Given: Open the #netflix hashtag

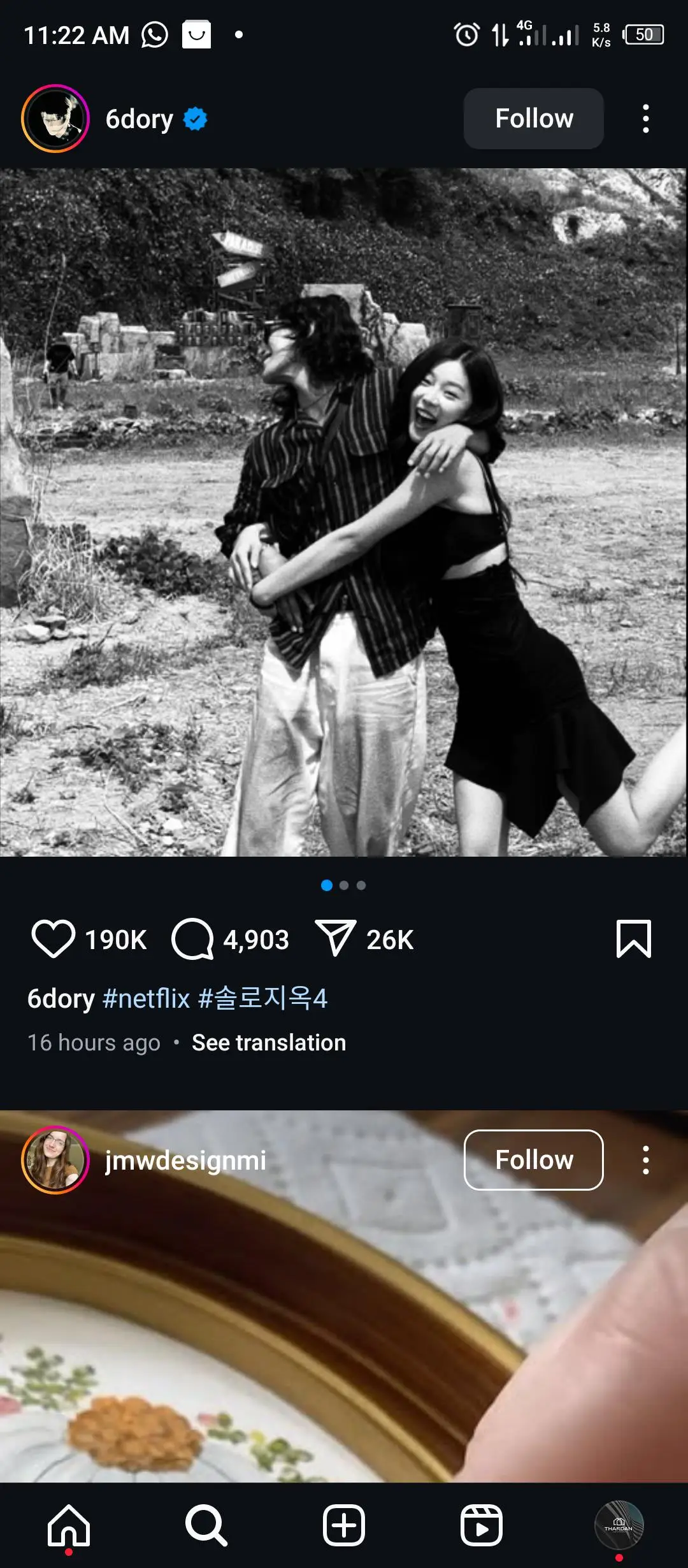Looking at the screenshot, I should coord(146,998).
